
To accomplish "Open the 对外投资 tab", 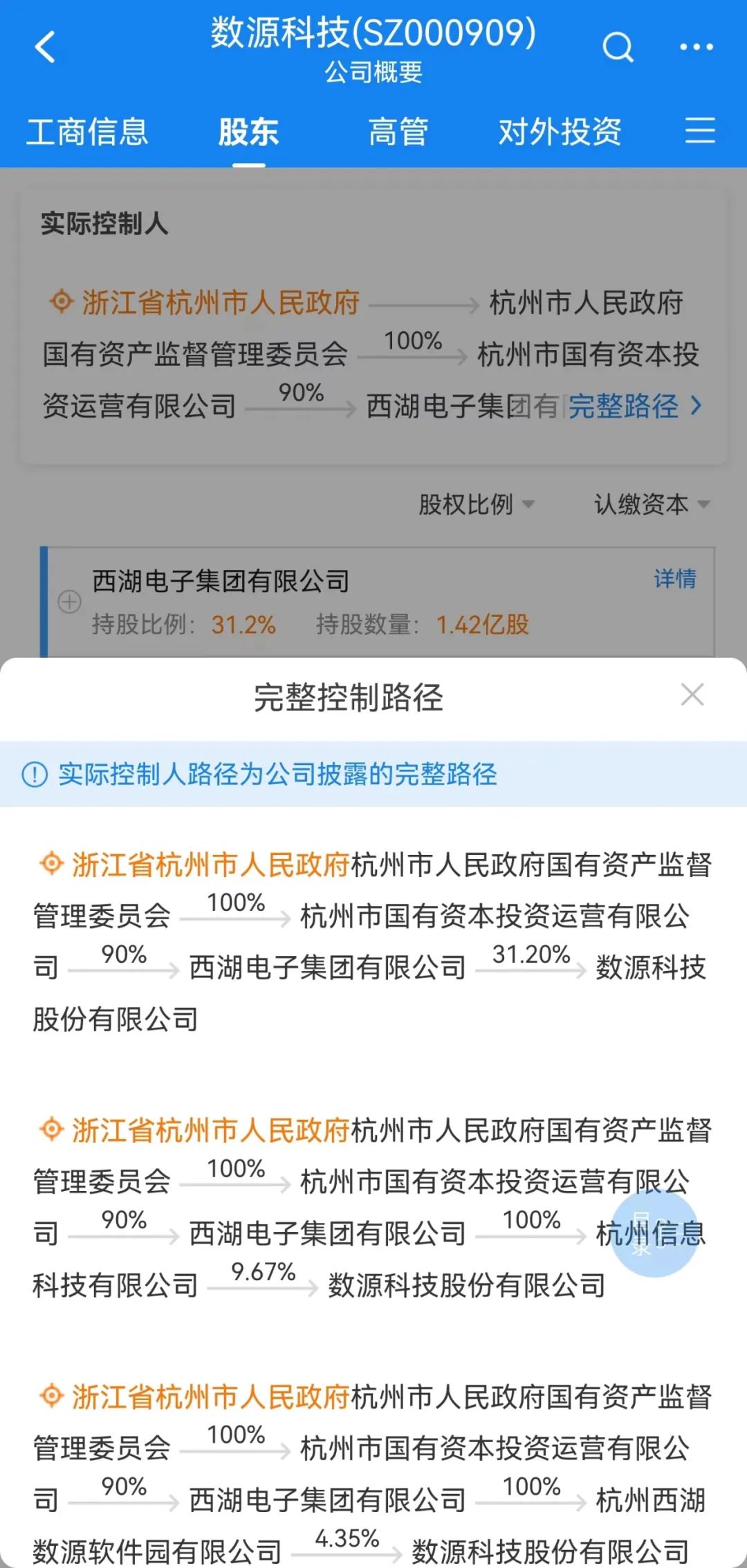I will click(561, 132).
